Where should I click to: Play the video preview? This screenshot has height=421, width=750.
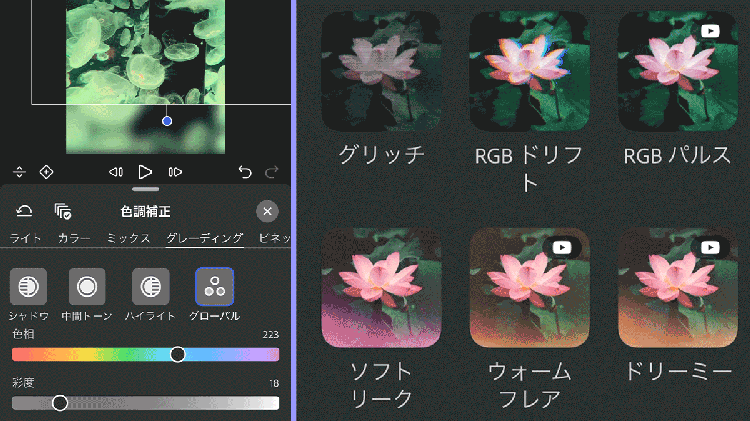click(x=145, y=172)
